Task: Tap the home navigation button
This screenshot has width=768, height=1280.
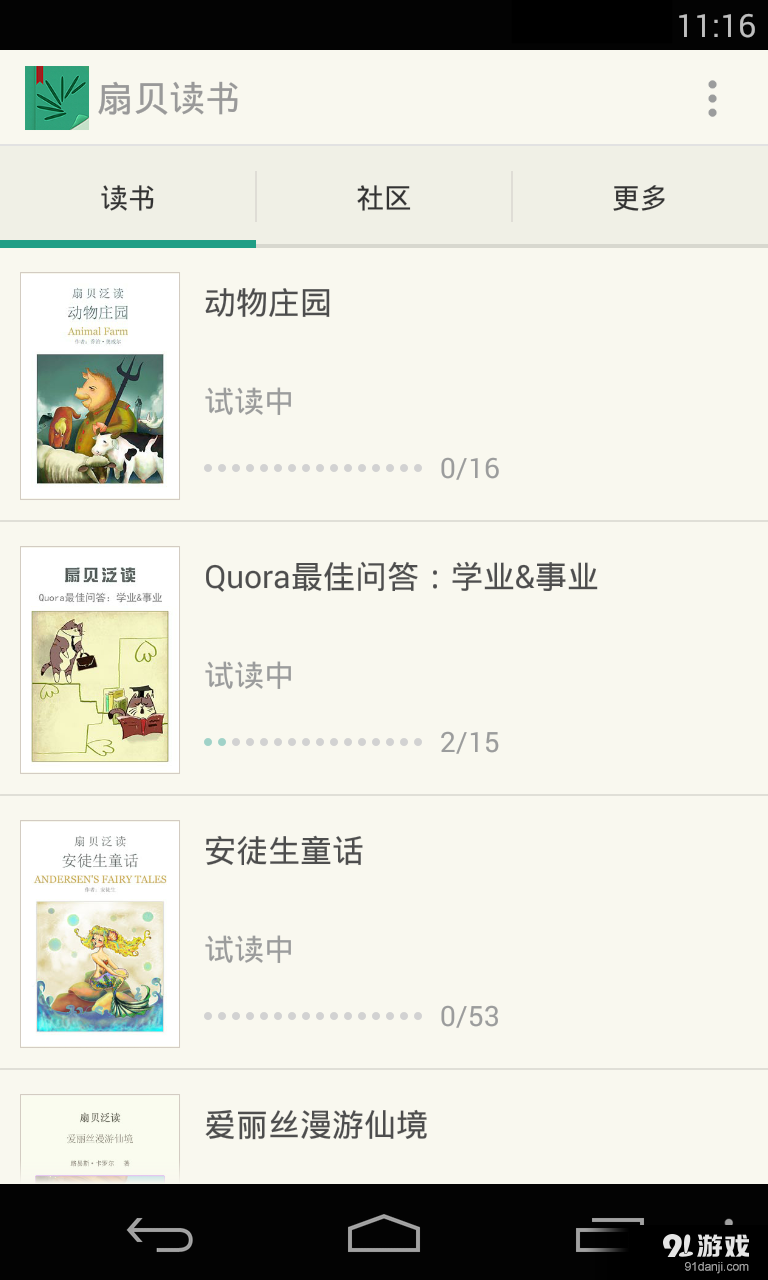Action: pos(384,1236)
